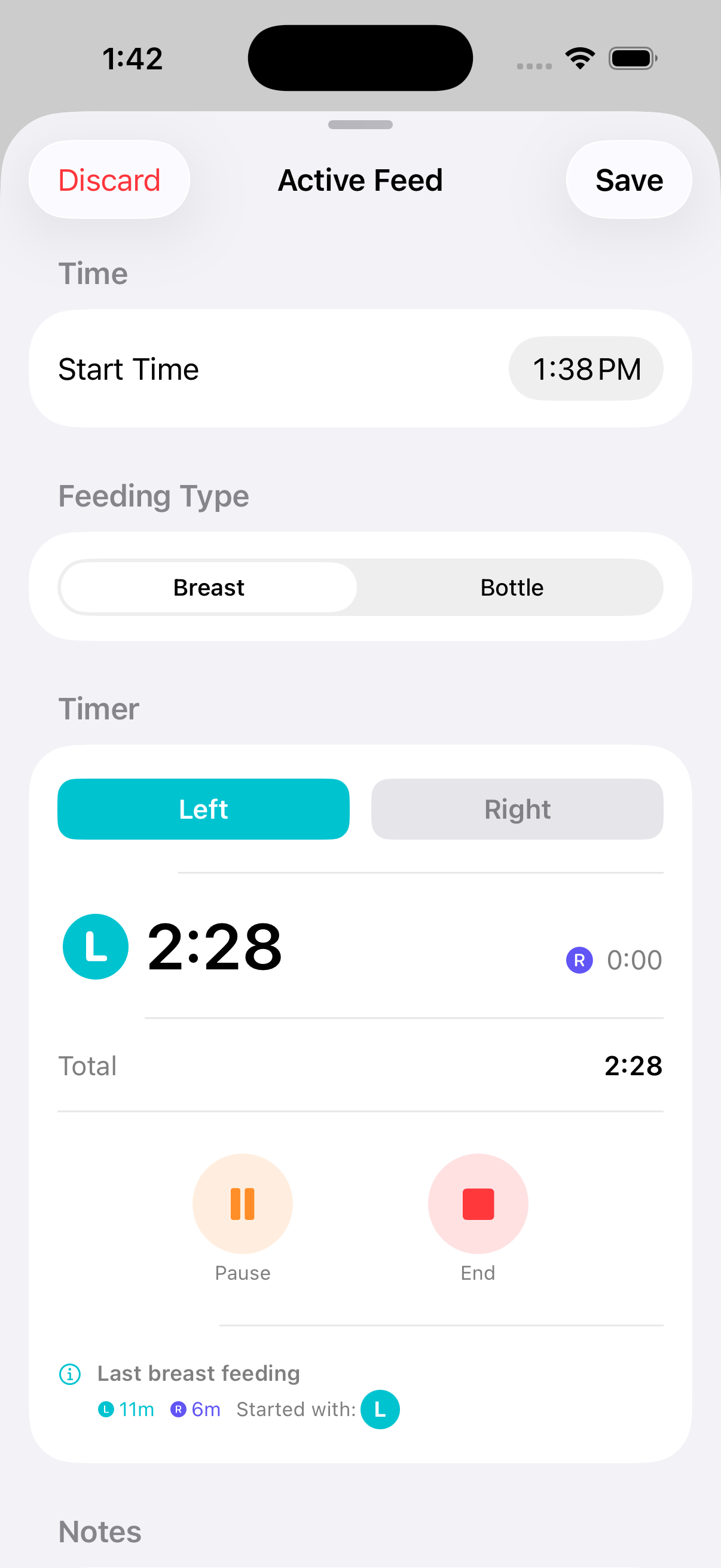Tap the Total duration row
Image resolution: width=721 pixels, height=1568 pixels.
360,1066
